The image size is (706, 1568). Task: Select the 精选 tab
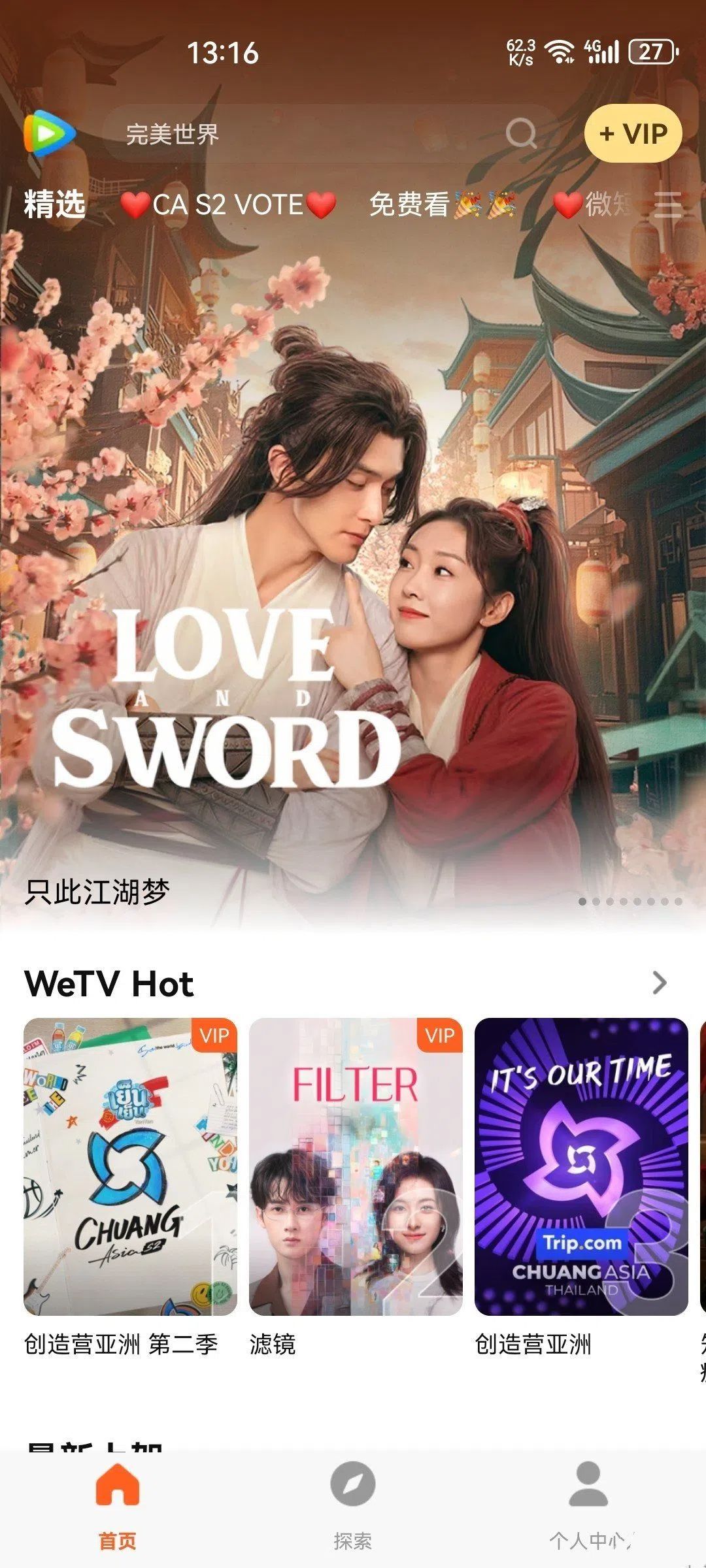click(x=55, y=204)
